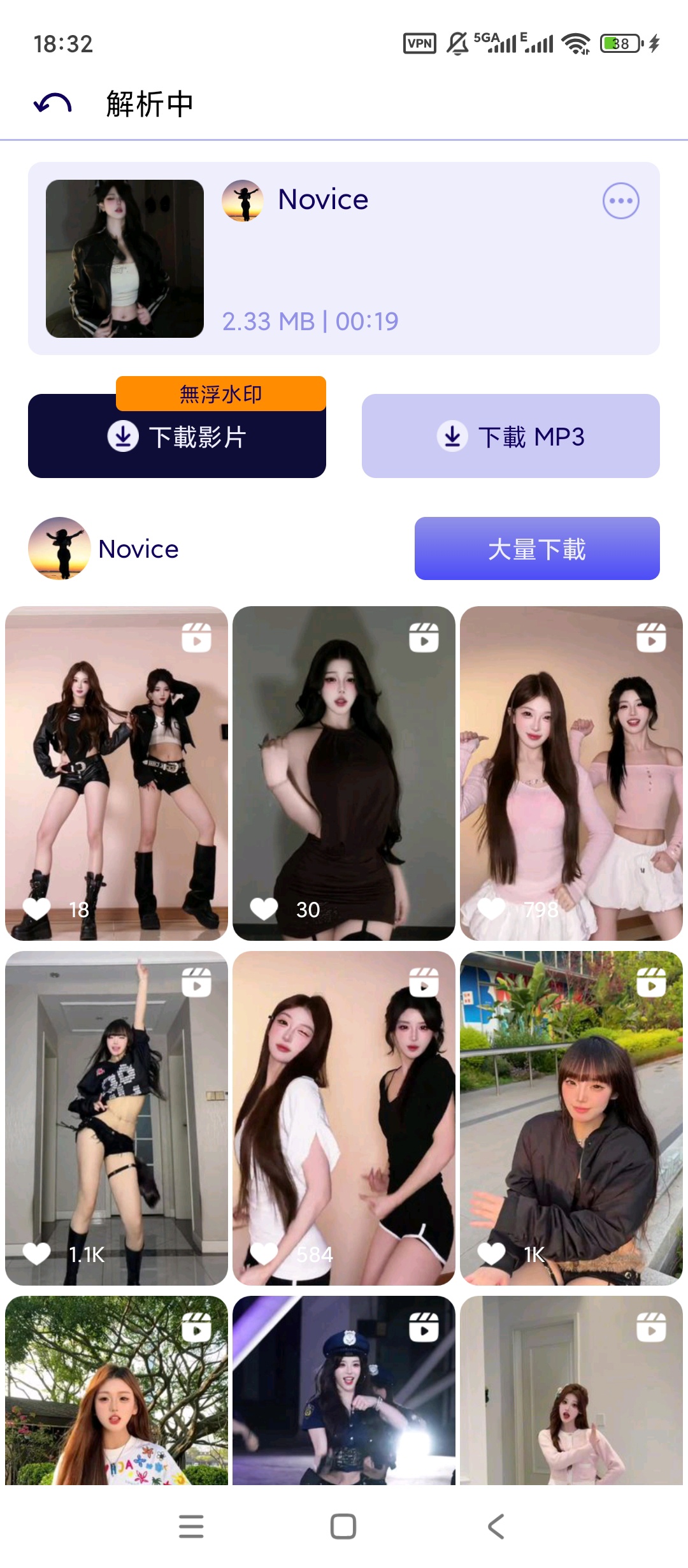Viewport: 688px width, 1568px height.
Task: Tap the heart icon showing 1K likes
Action: (491, 1251)
